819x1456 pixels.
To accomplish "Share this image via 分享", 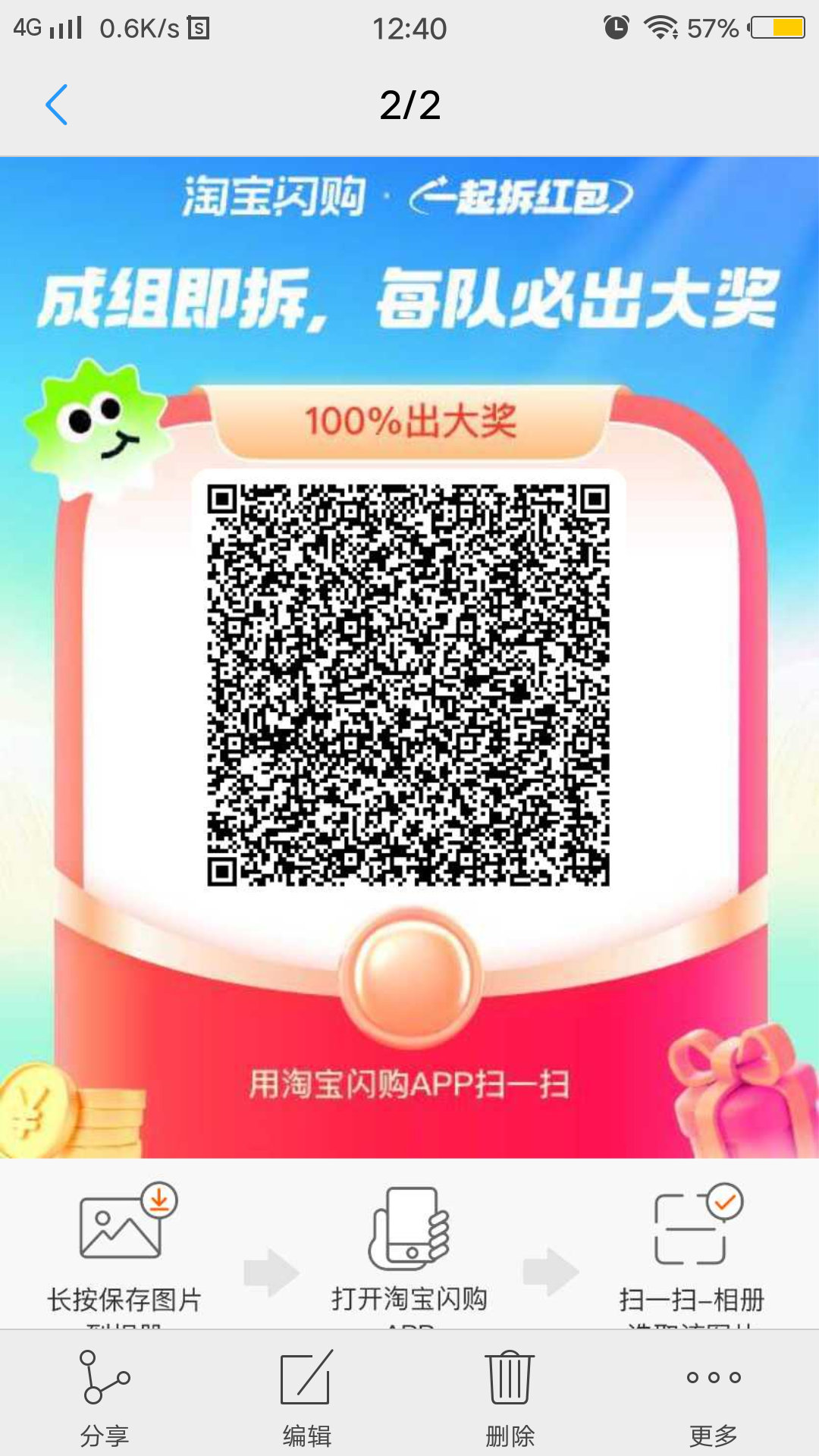I will pyautogui.click(x=105, y=1397).
